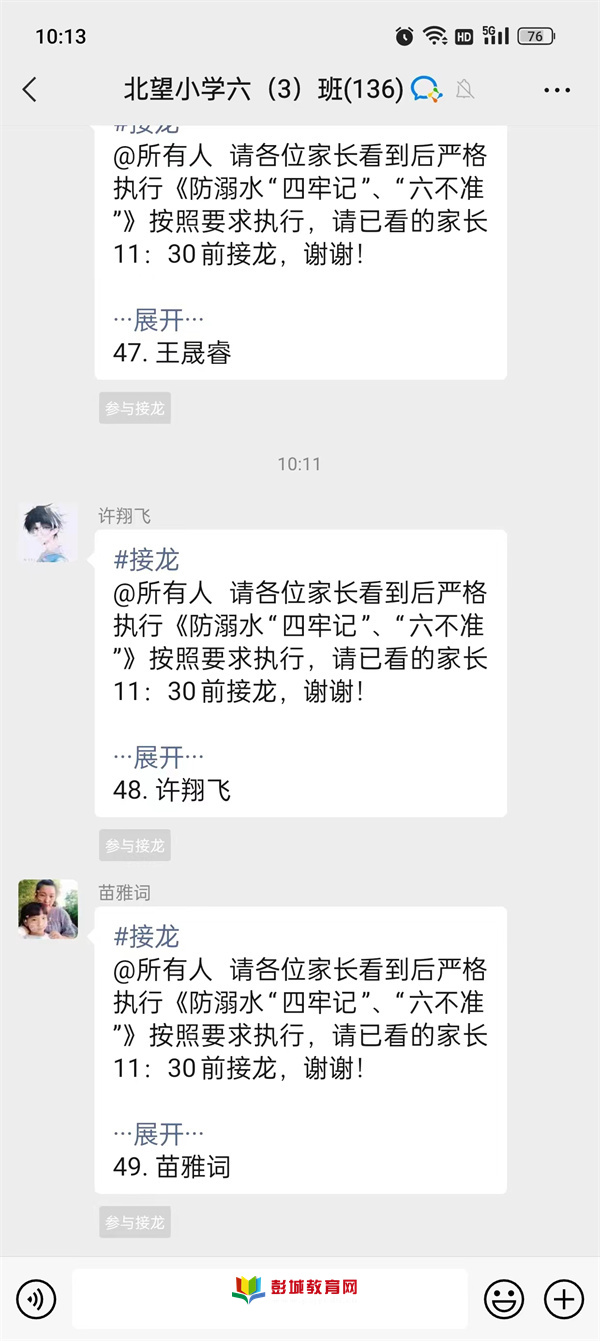
Task: Tap 参与接龙 under 苗雅词's message
Action: (x=135, y=1222)
